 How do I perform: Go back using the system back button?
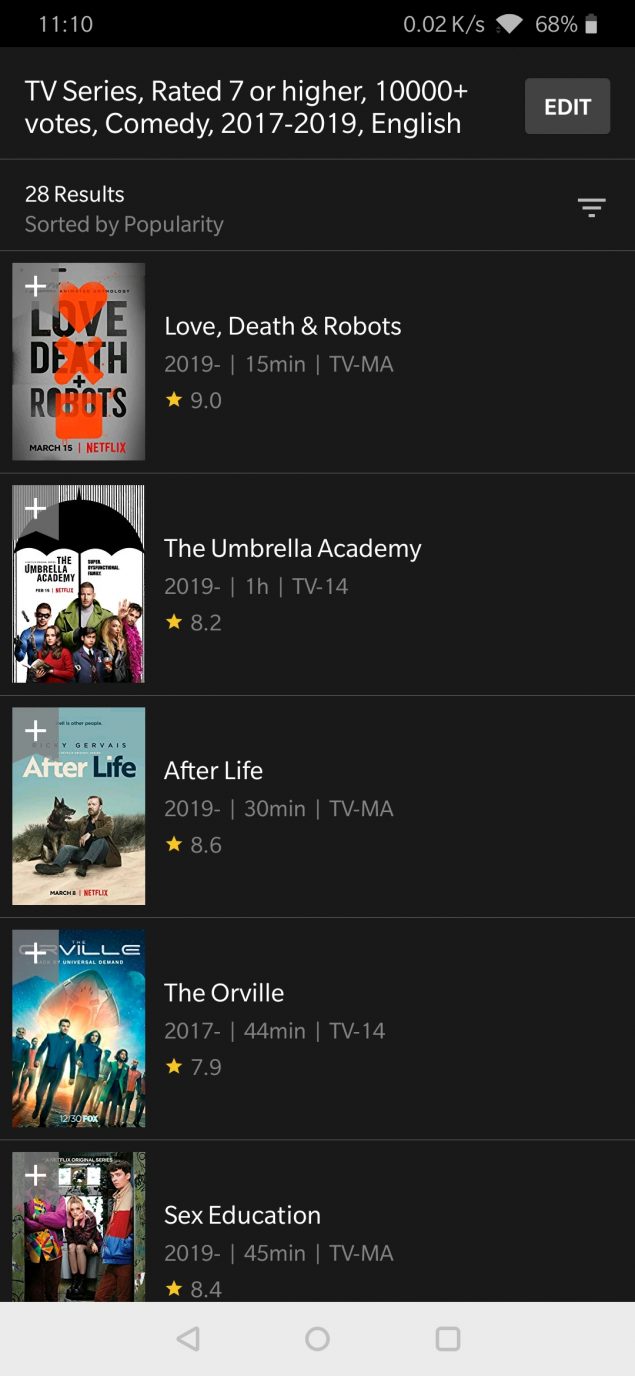[x=188, y=1339]
